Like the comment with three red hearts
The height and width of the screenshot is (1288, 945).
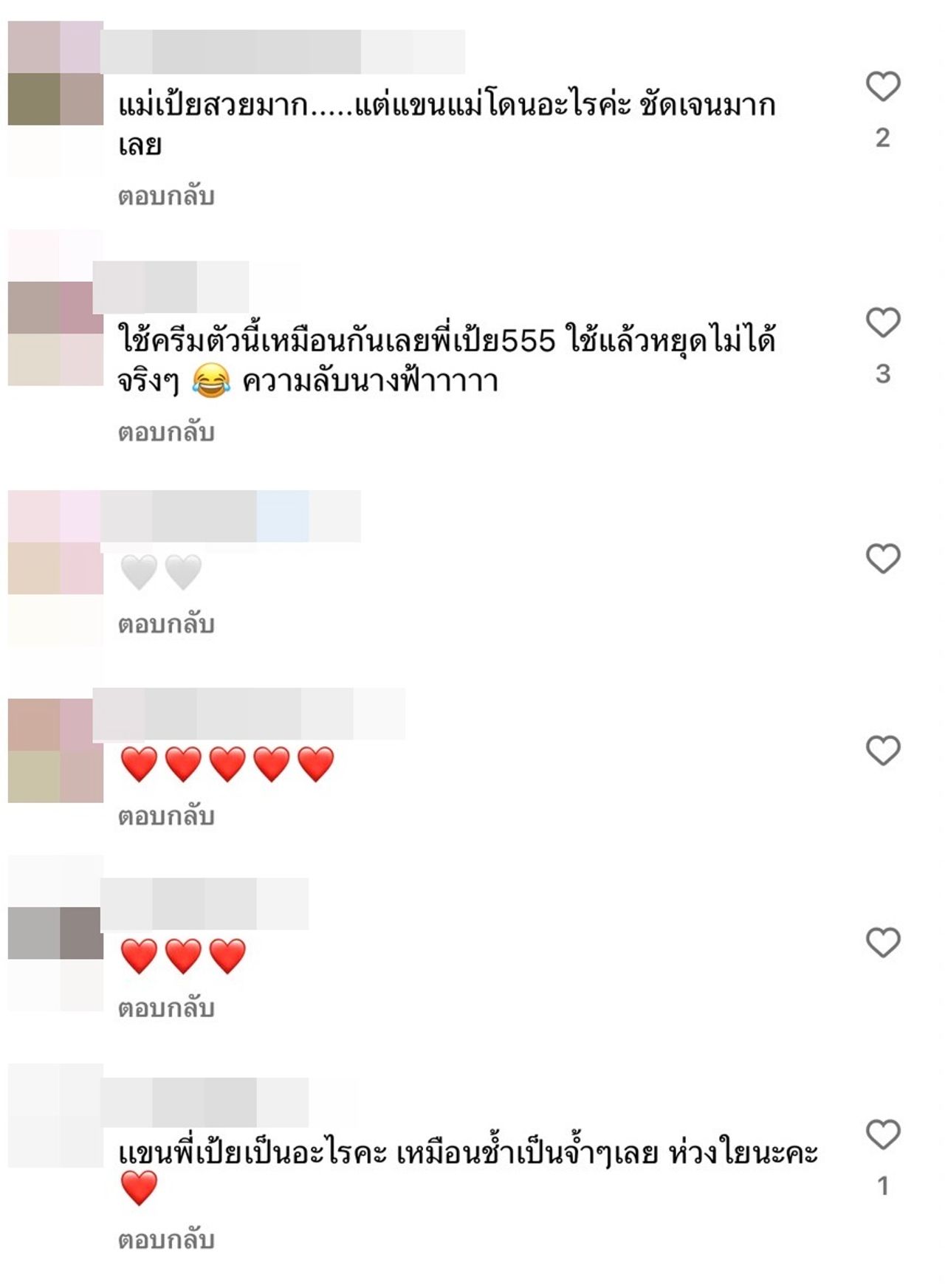click(882, 943)
